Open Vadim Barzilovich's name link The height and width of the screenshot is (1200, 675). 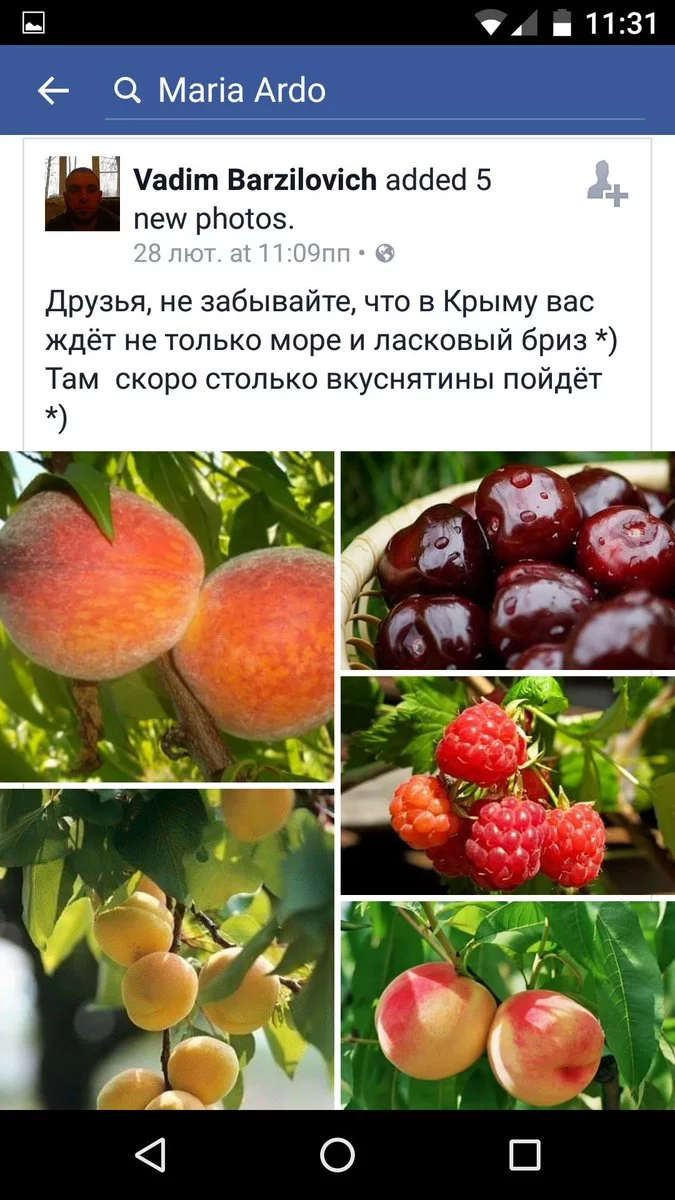coord(255,180)
